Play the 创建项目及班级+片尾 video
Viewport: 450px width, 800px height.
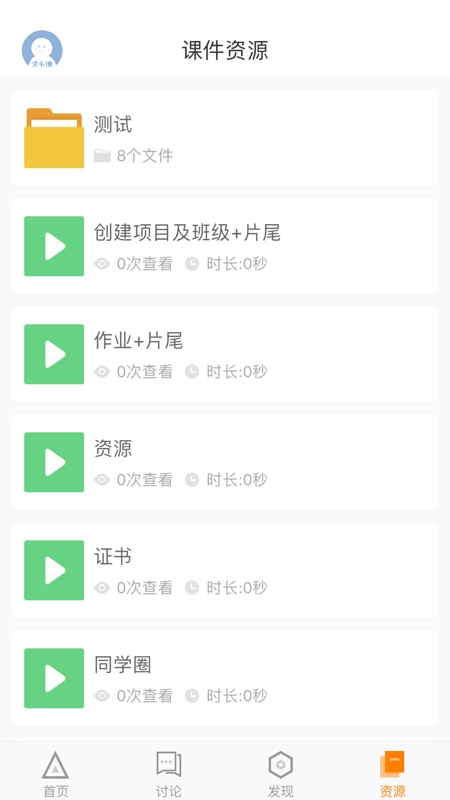pyautogui.click(x=225, y=246)
